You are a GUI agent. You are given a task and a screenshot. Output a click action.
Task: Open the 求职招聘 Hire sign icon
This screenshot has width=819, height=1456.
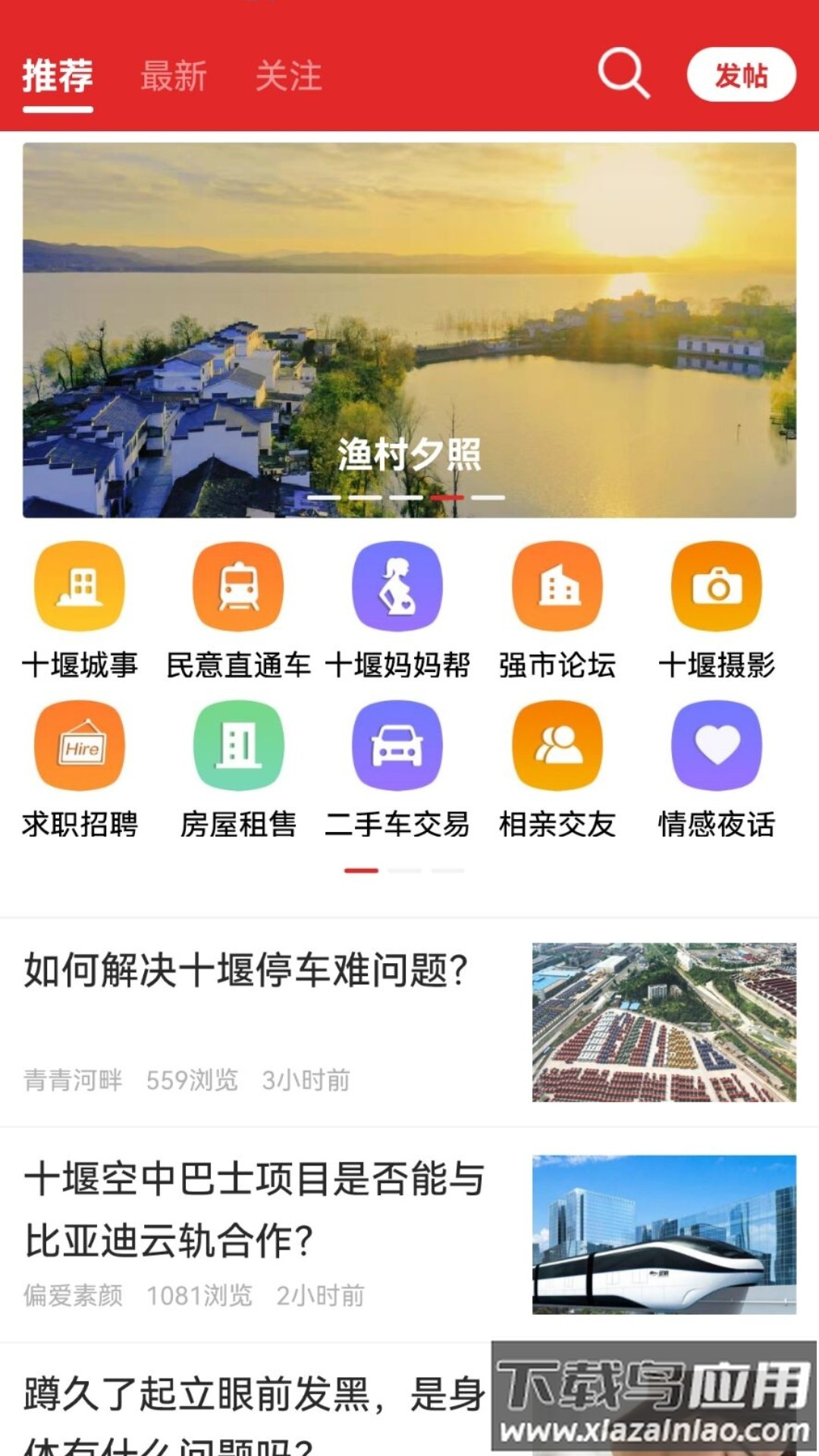[x=78, y=746]
